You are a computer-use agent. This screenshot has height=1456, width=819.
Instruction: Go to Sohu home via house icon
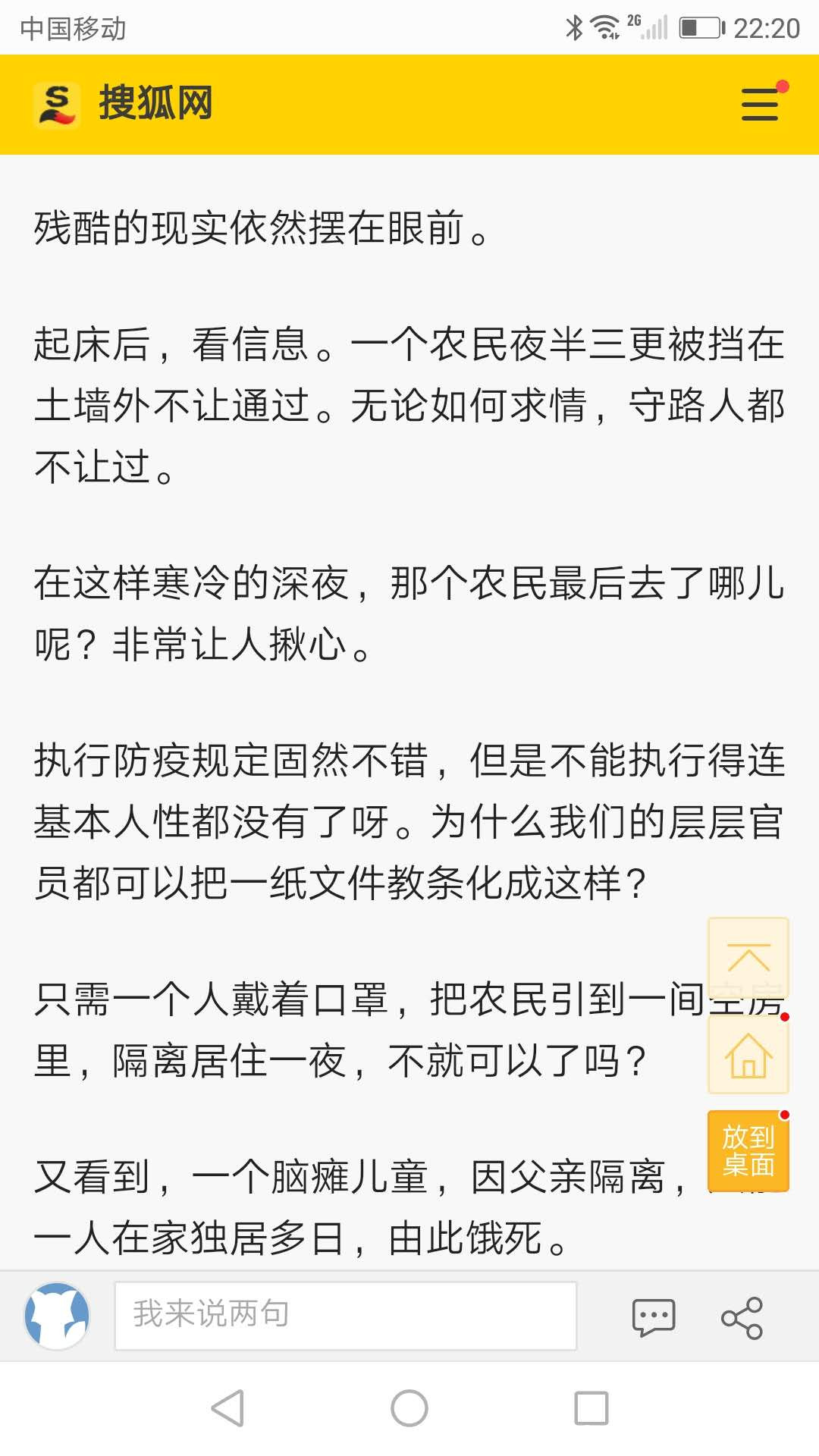coord(748,1054)
